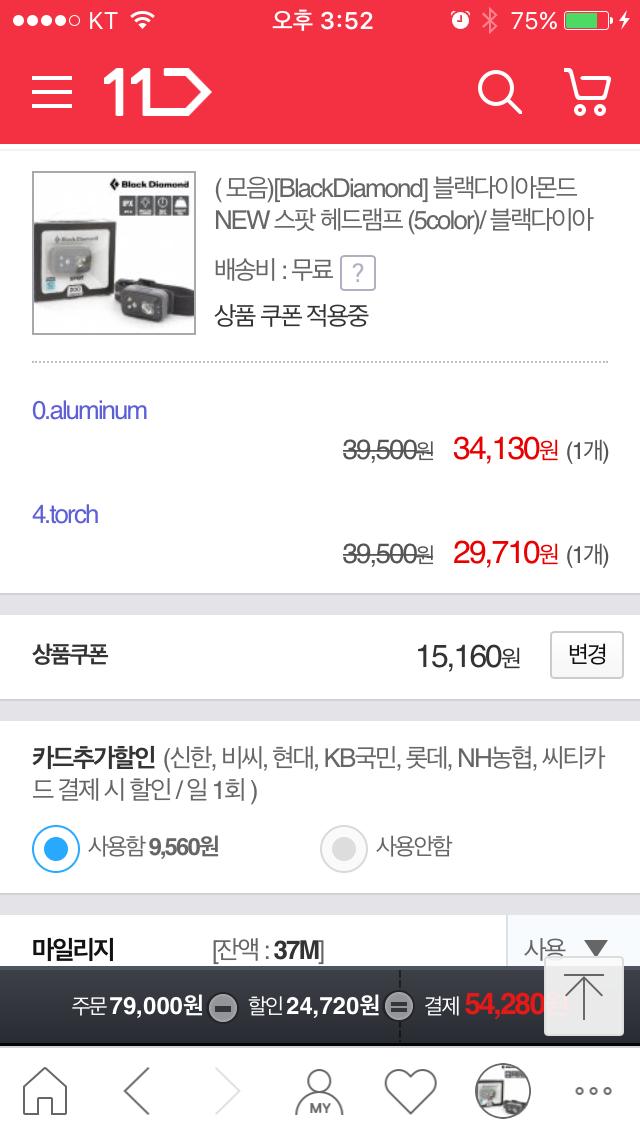Open recently viewed product thumbnail
This screenshot has height=1136, width=640.
click(x=503, y=1090)
